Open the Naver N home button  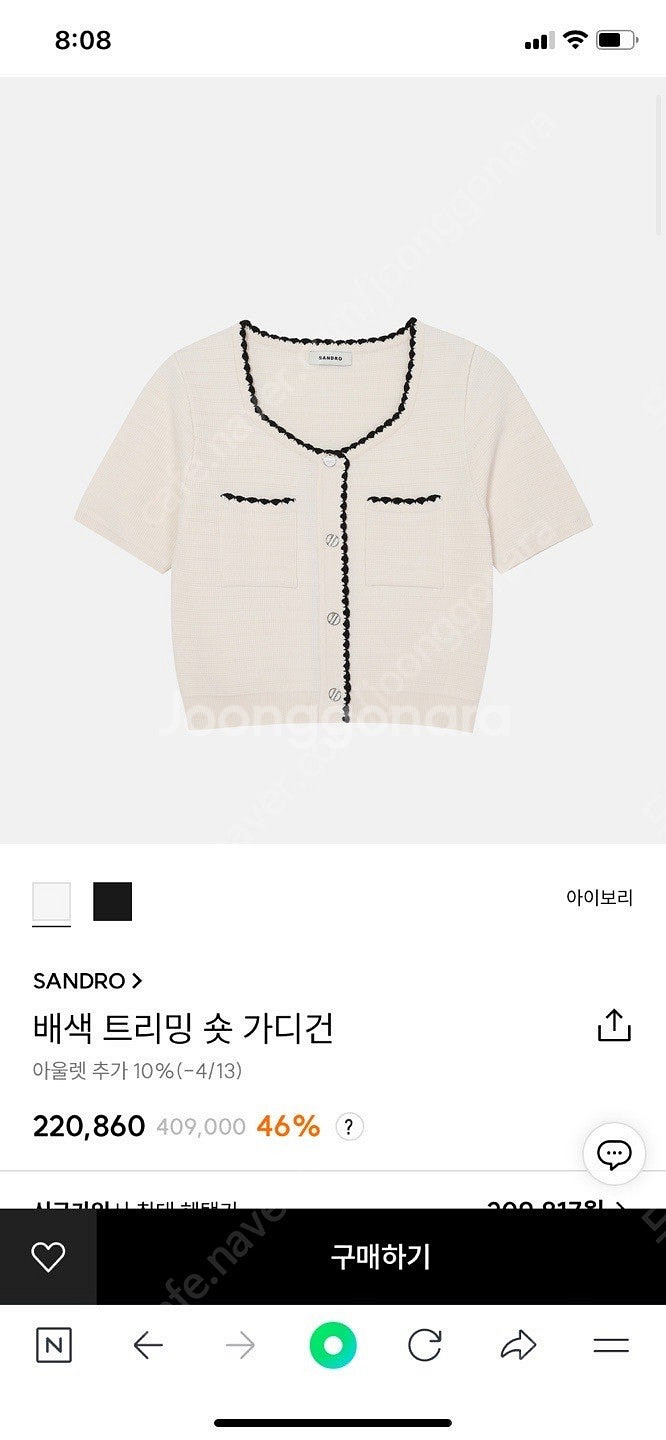coord(54,1345)
